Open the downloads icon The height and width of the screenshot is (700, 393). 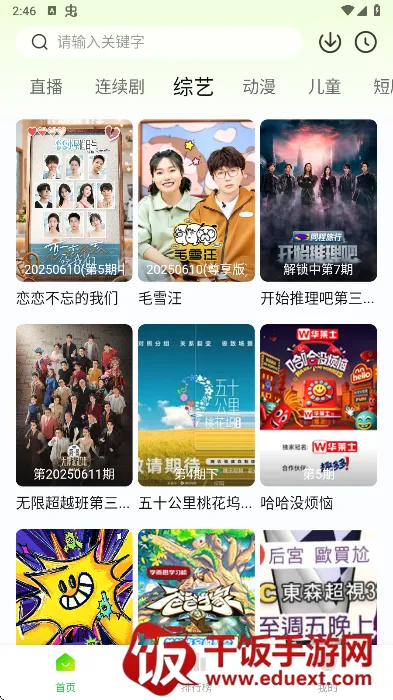[330, 42]
